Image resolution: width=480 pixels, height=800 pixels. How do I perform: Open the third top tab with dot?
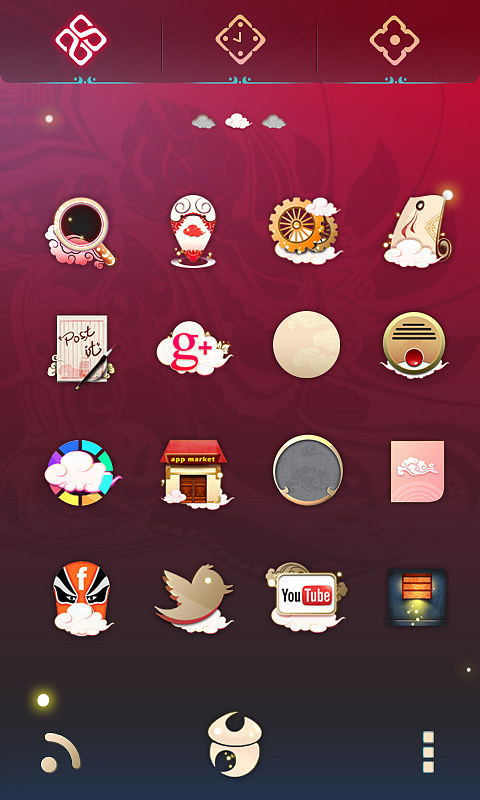tap(394, 40)
